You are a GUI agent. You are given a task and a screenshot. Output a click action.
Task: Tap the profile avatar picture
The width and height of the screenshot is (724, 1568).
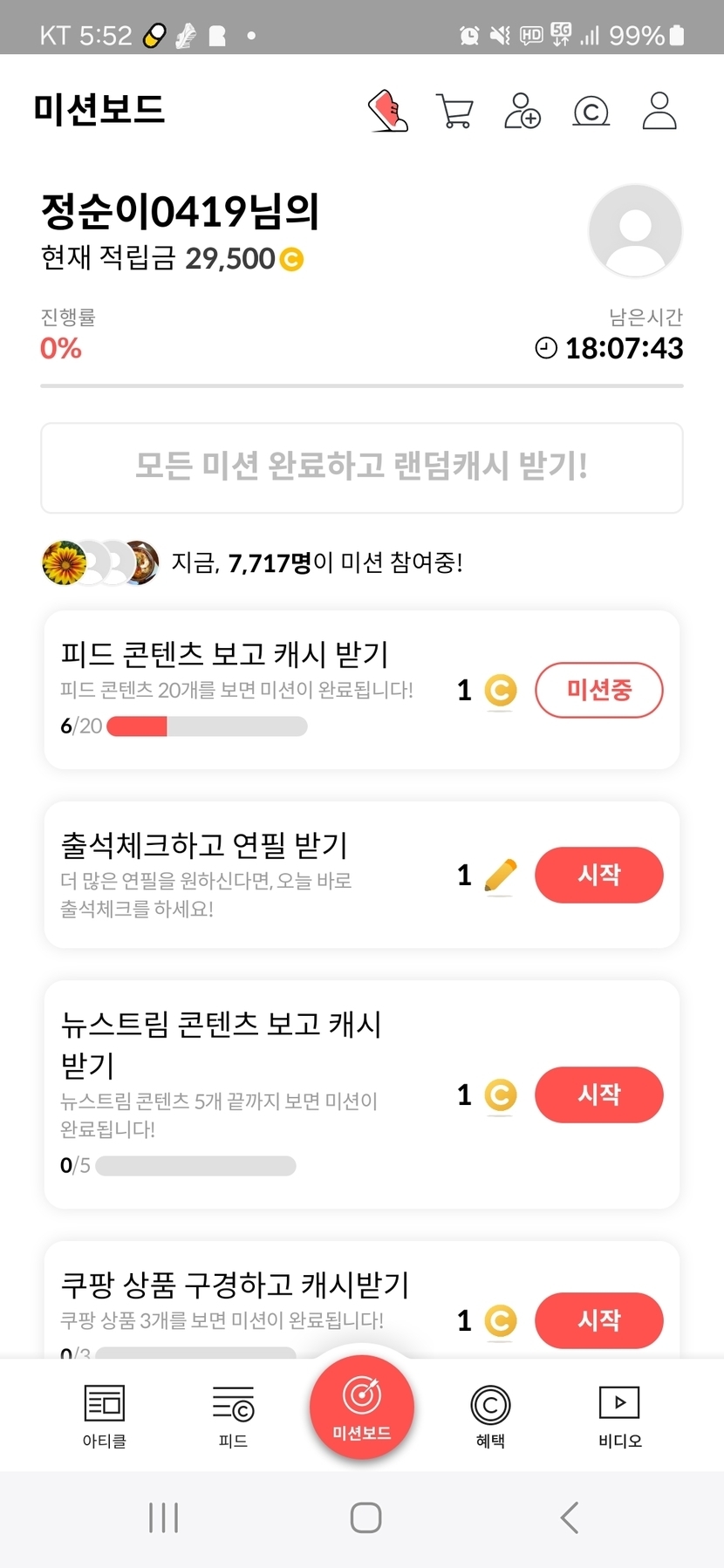[635, 231]
